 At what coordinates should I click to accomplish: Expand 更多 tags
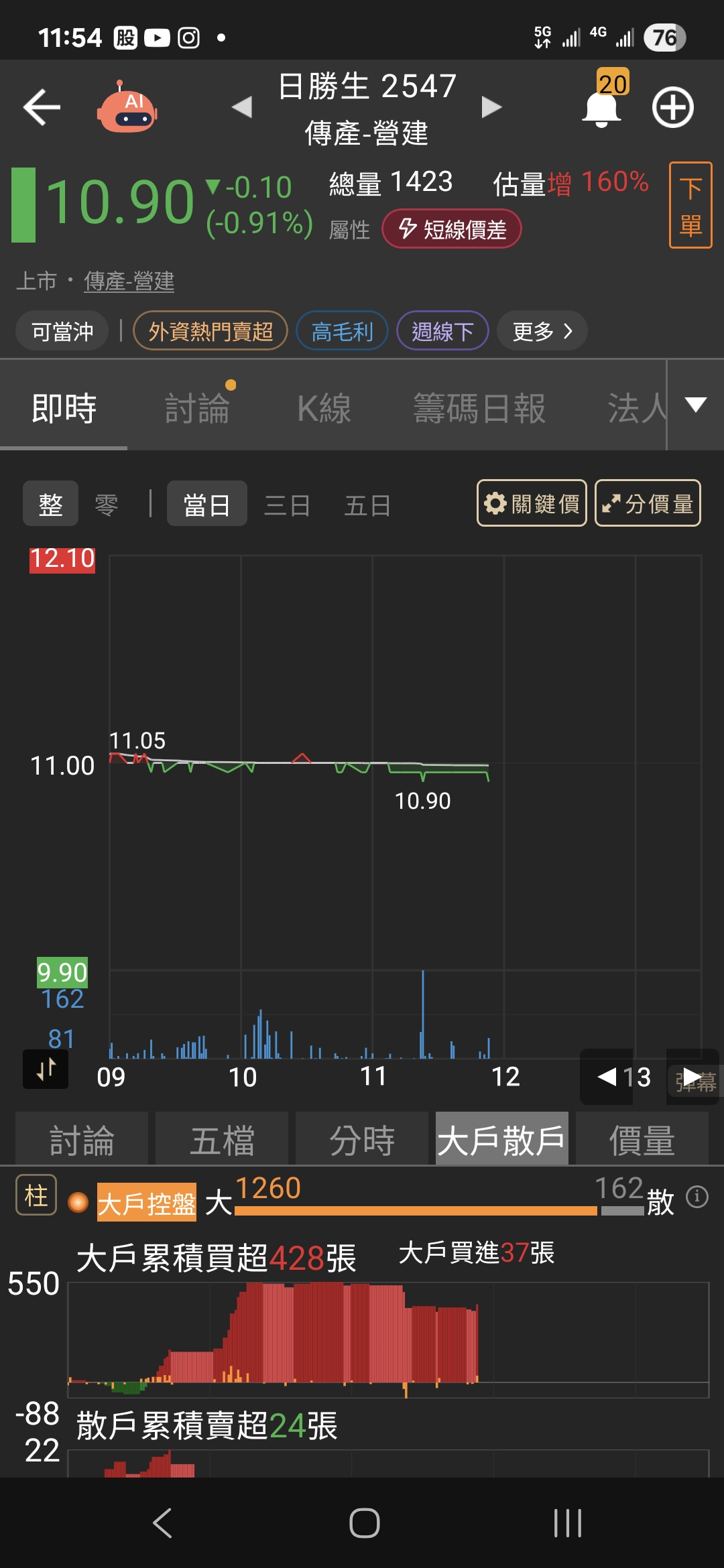pyautogui.click(x=542, y=331)
